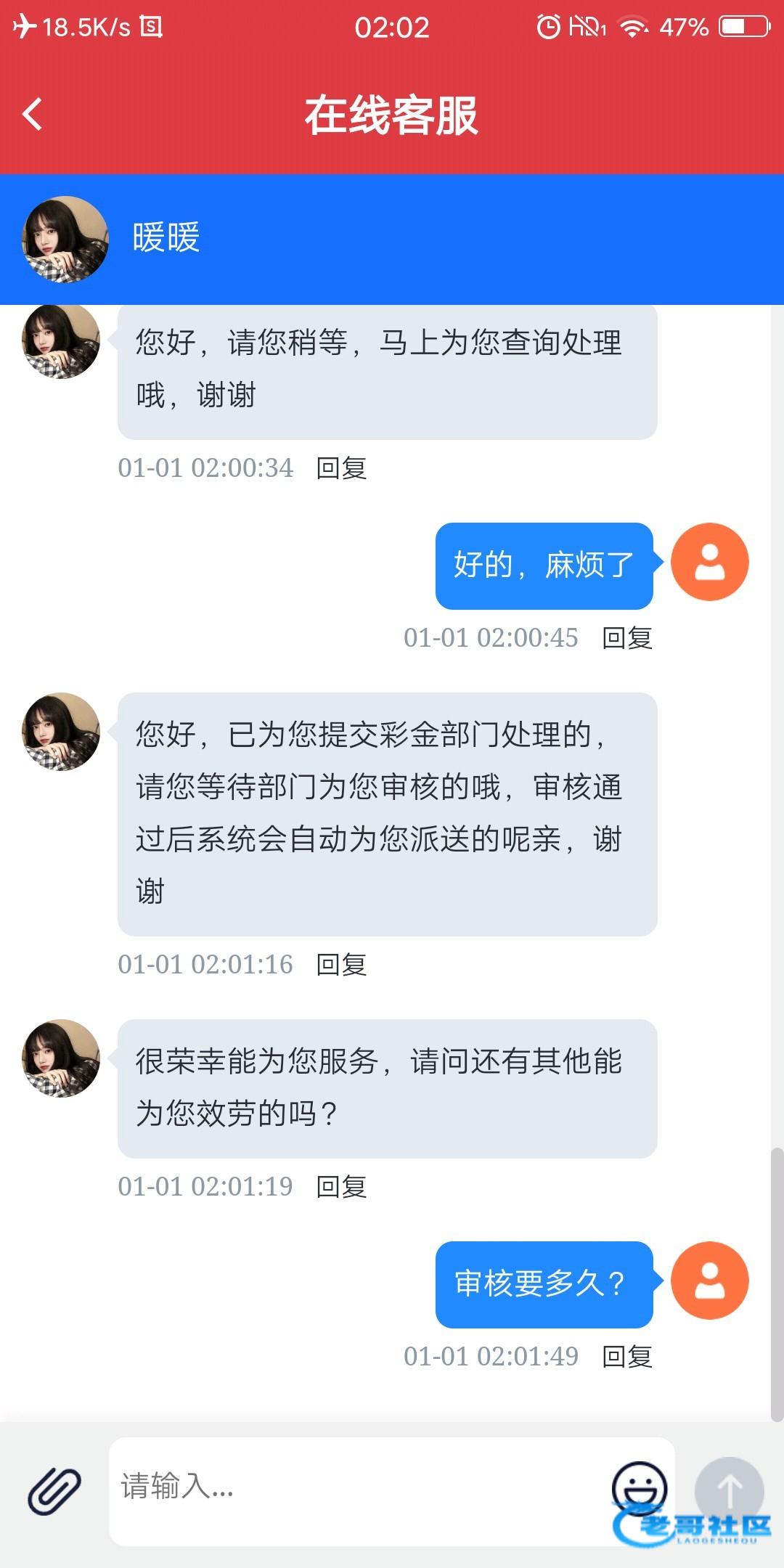Reply to message sent at 02:01:19

pos(341,1187)
